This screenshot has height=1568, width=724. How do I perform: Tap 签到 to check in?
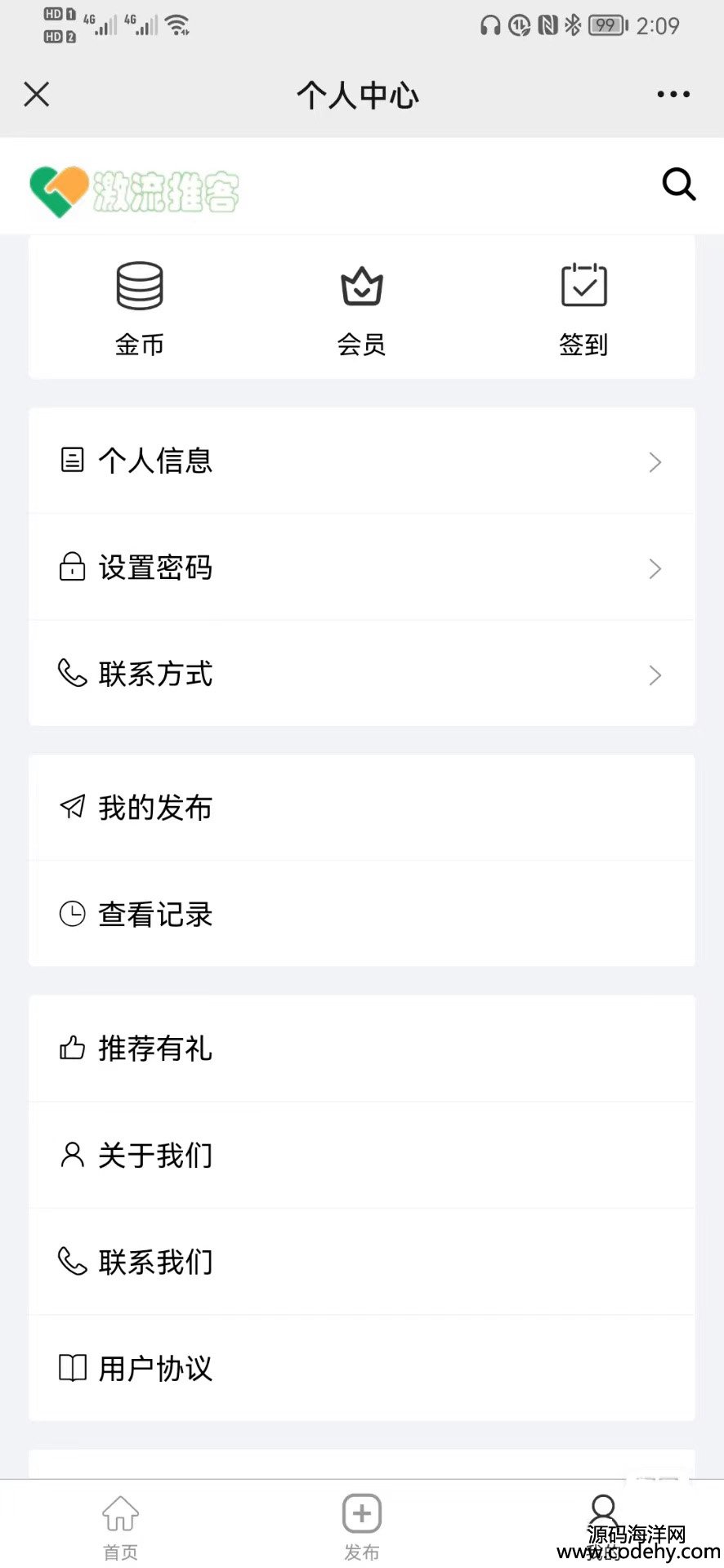(583, 309)
